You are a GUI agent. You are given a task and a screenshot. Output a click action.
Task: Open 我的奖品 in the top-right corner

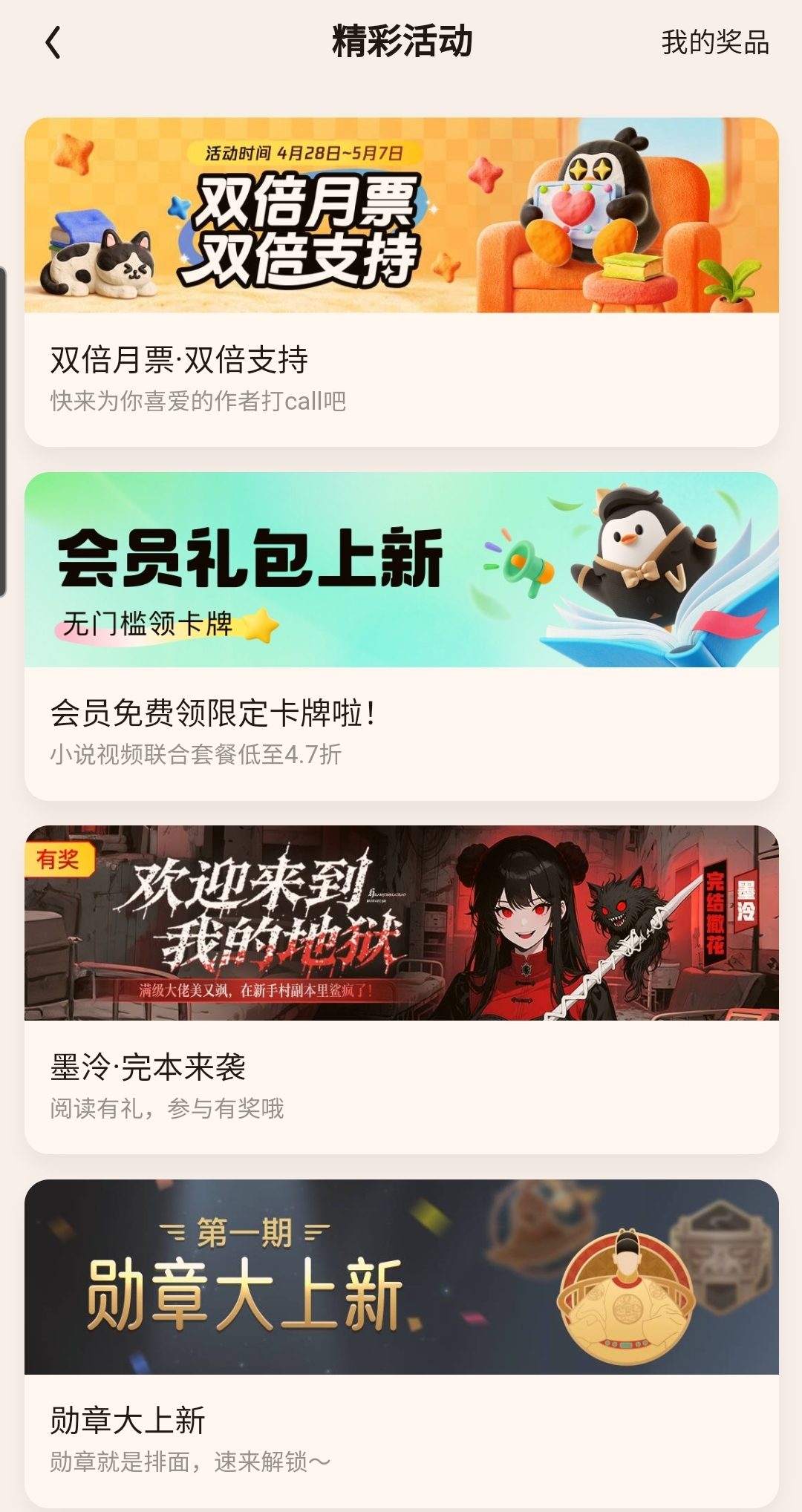715,42
